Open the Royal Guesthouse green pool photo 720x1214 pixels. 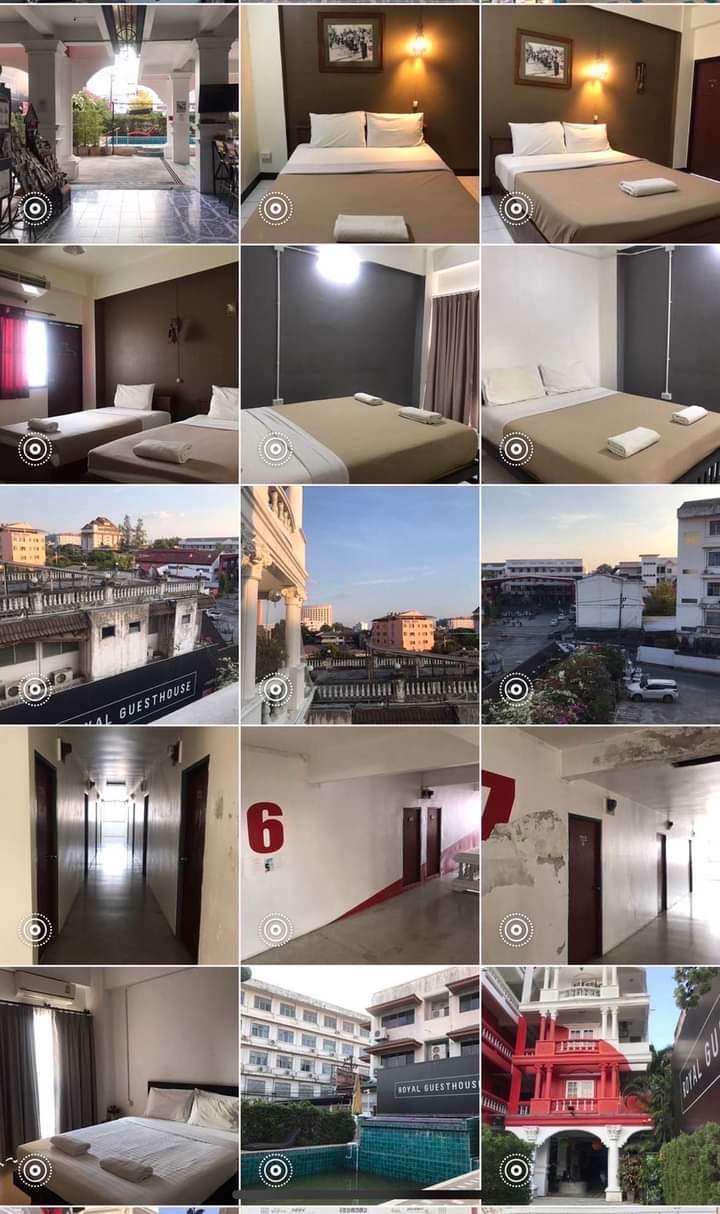pyautogui.click(x=360, y=1085)
